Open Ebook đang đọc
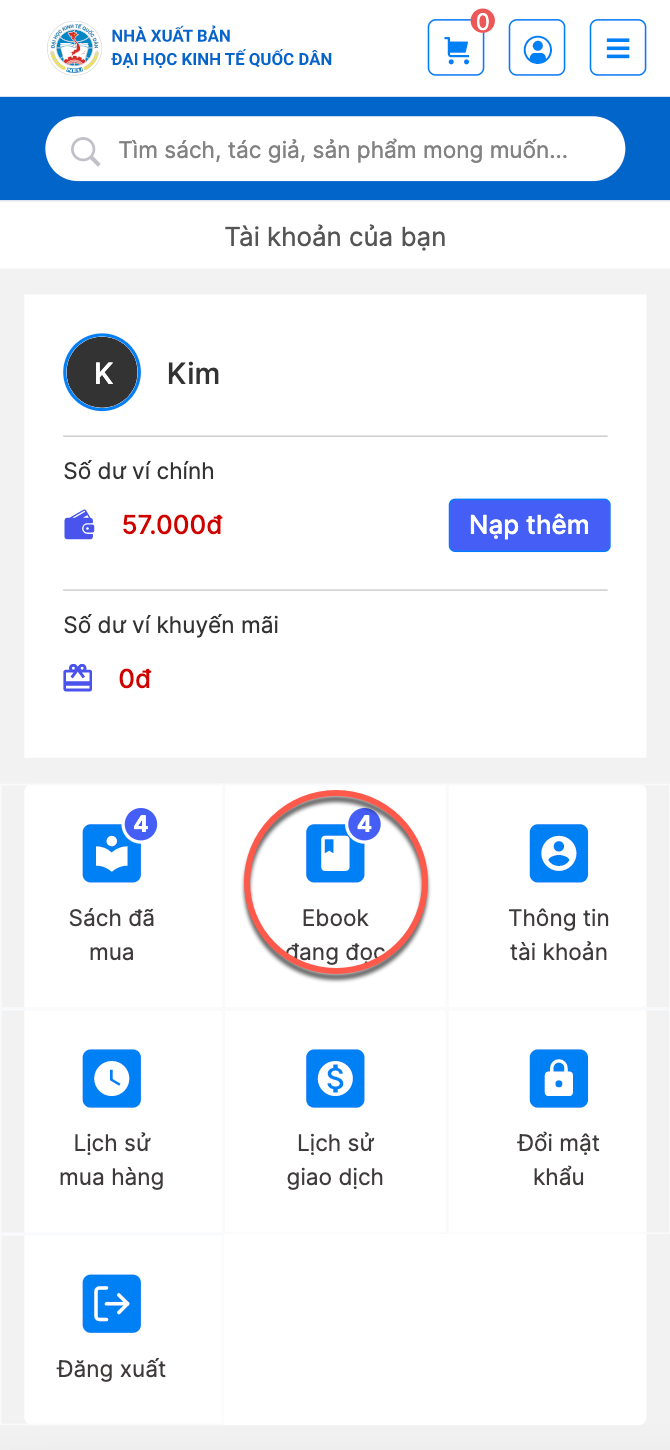 [336, 896]
